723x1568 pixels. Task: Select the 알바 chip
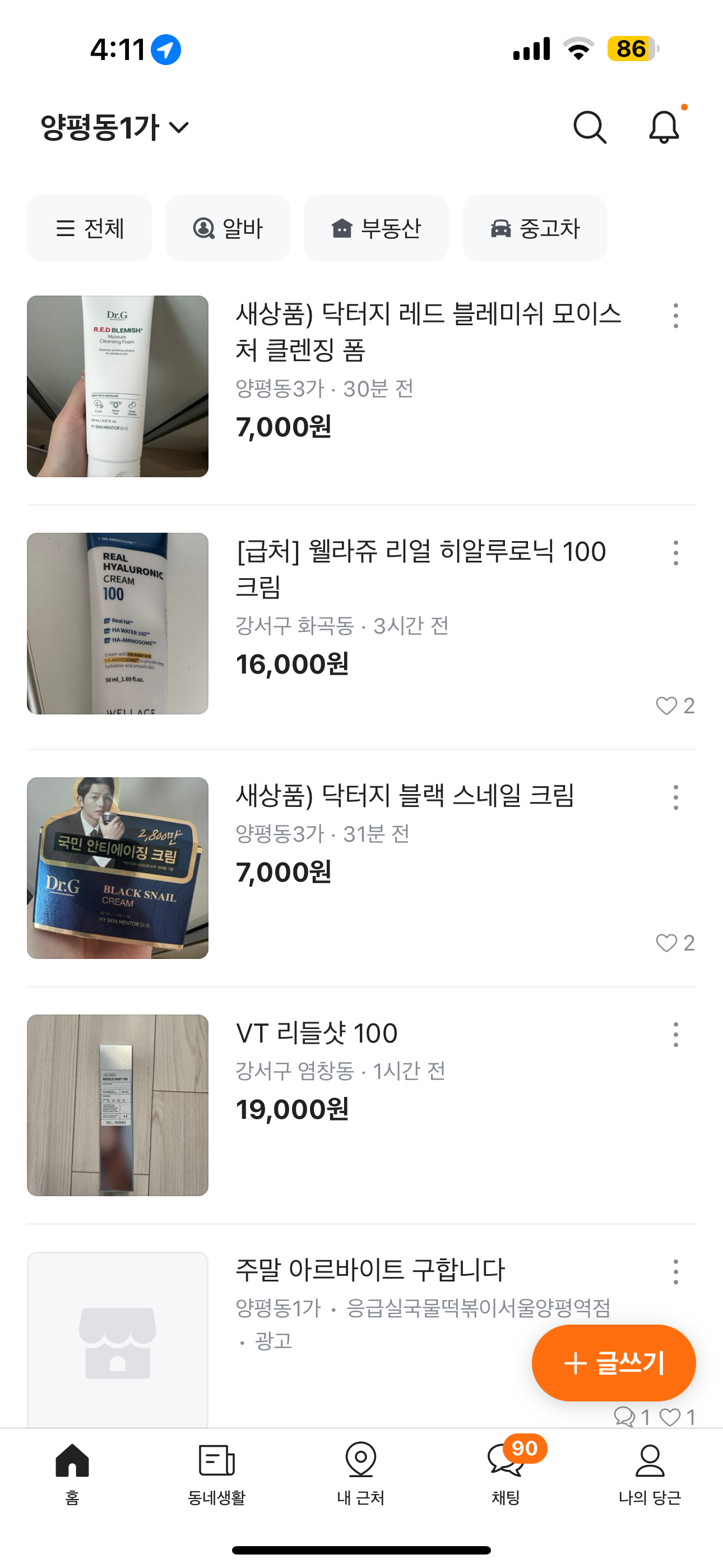coord(228,228)
